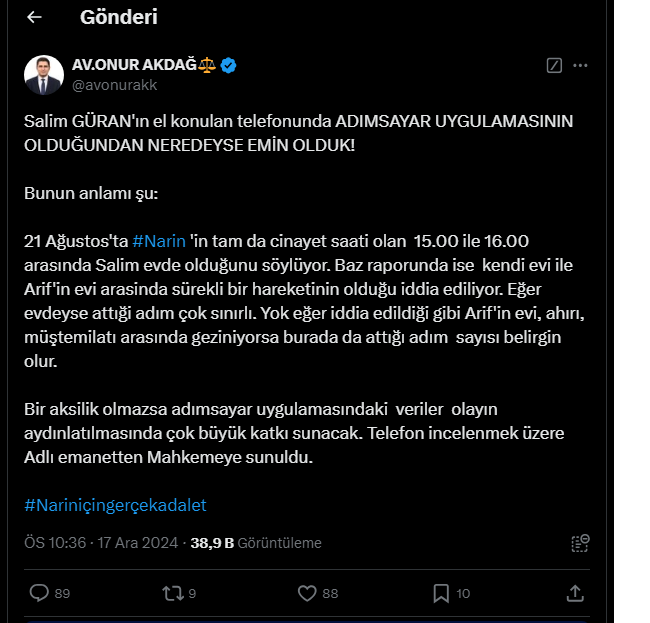Open the icon beside the view count
This screenshot has height=623, width=650.
click(x=580, y=543)
